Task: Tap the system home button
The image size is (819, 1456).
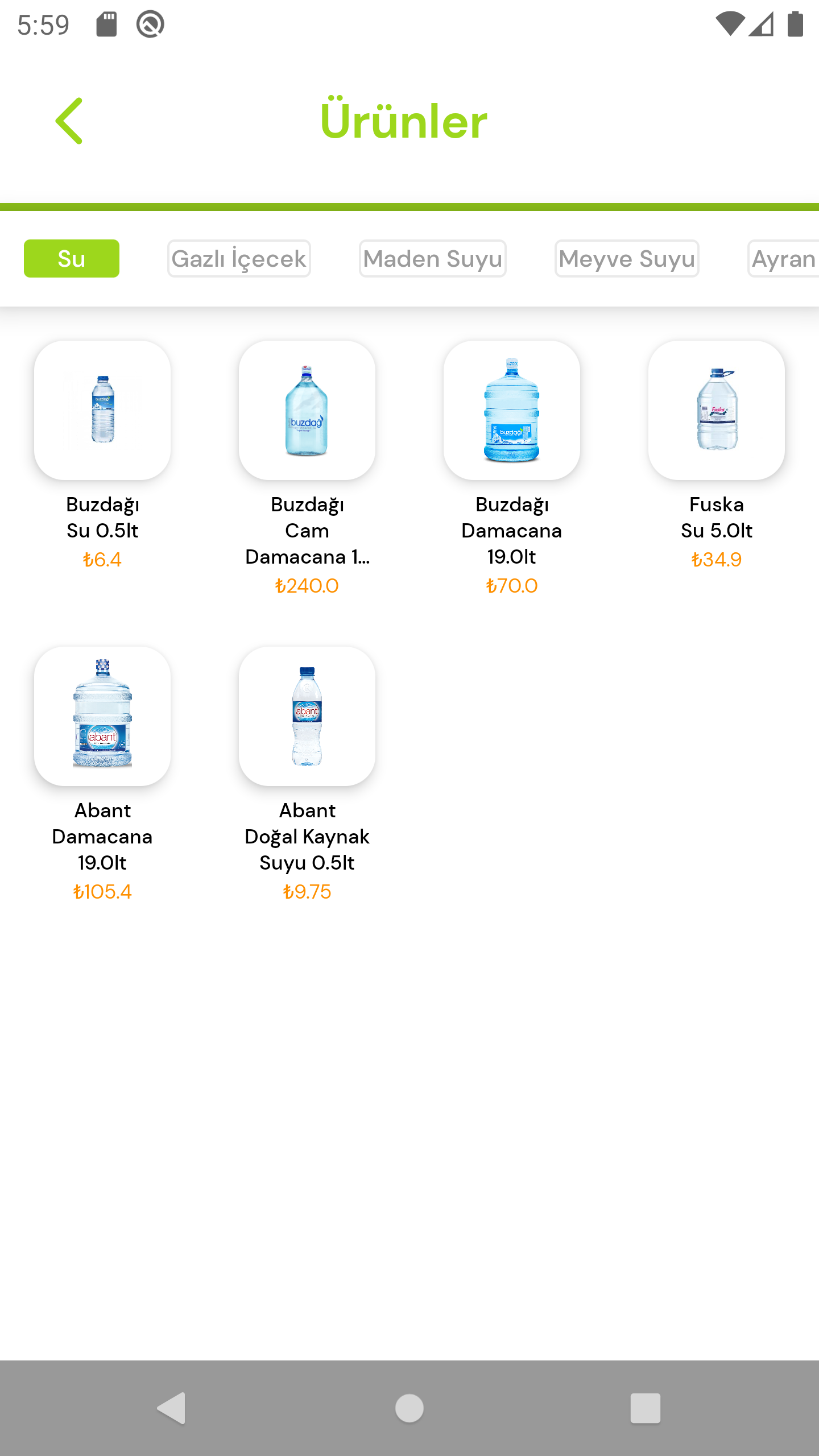Action: pyautogui.click(x=409, y=1408)
